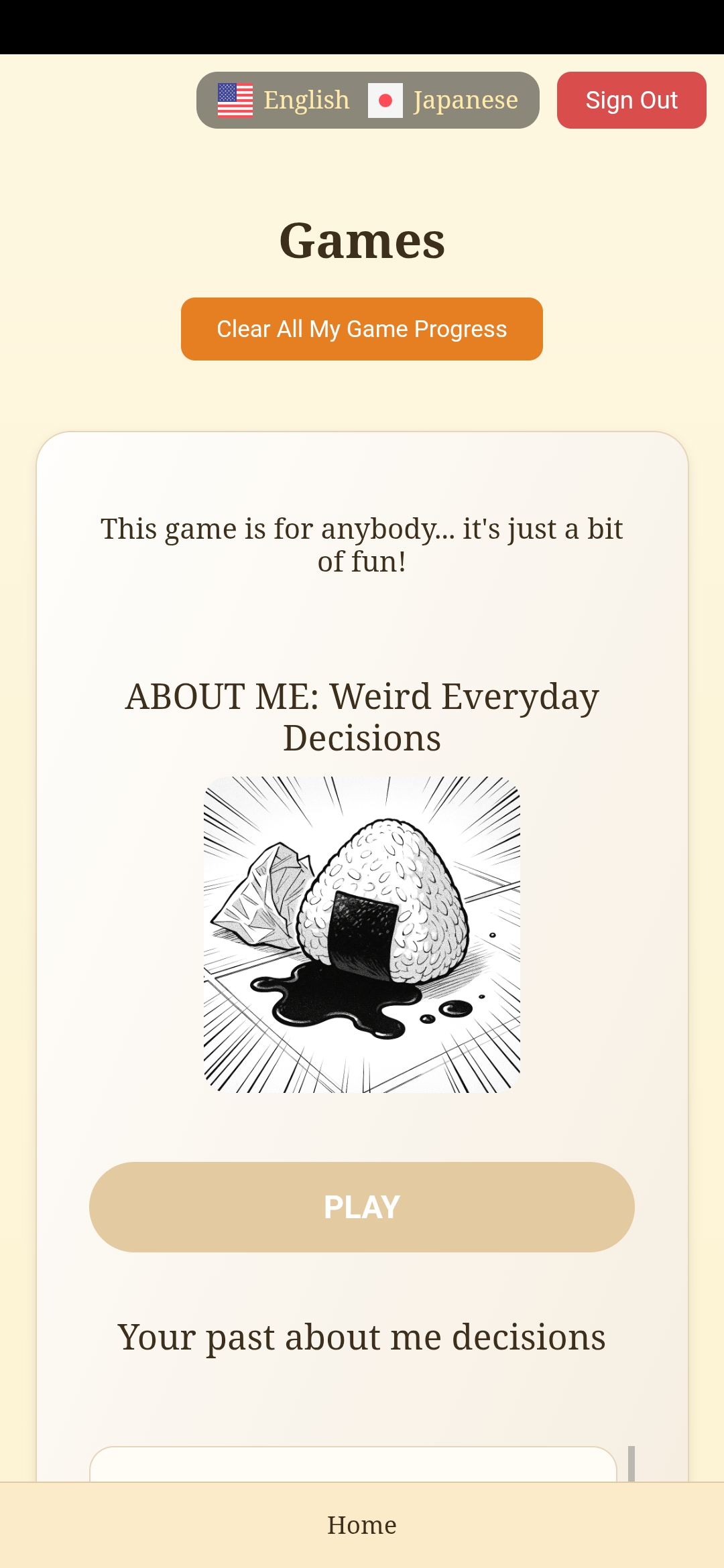Sign out of the account
This screenshot has height=1568, width=724.
[631, 101]
